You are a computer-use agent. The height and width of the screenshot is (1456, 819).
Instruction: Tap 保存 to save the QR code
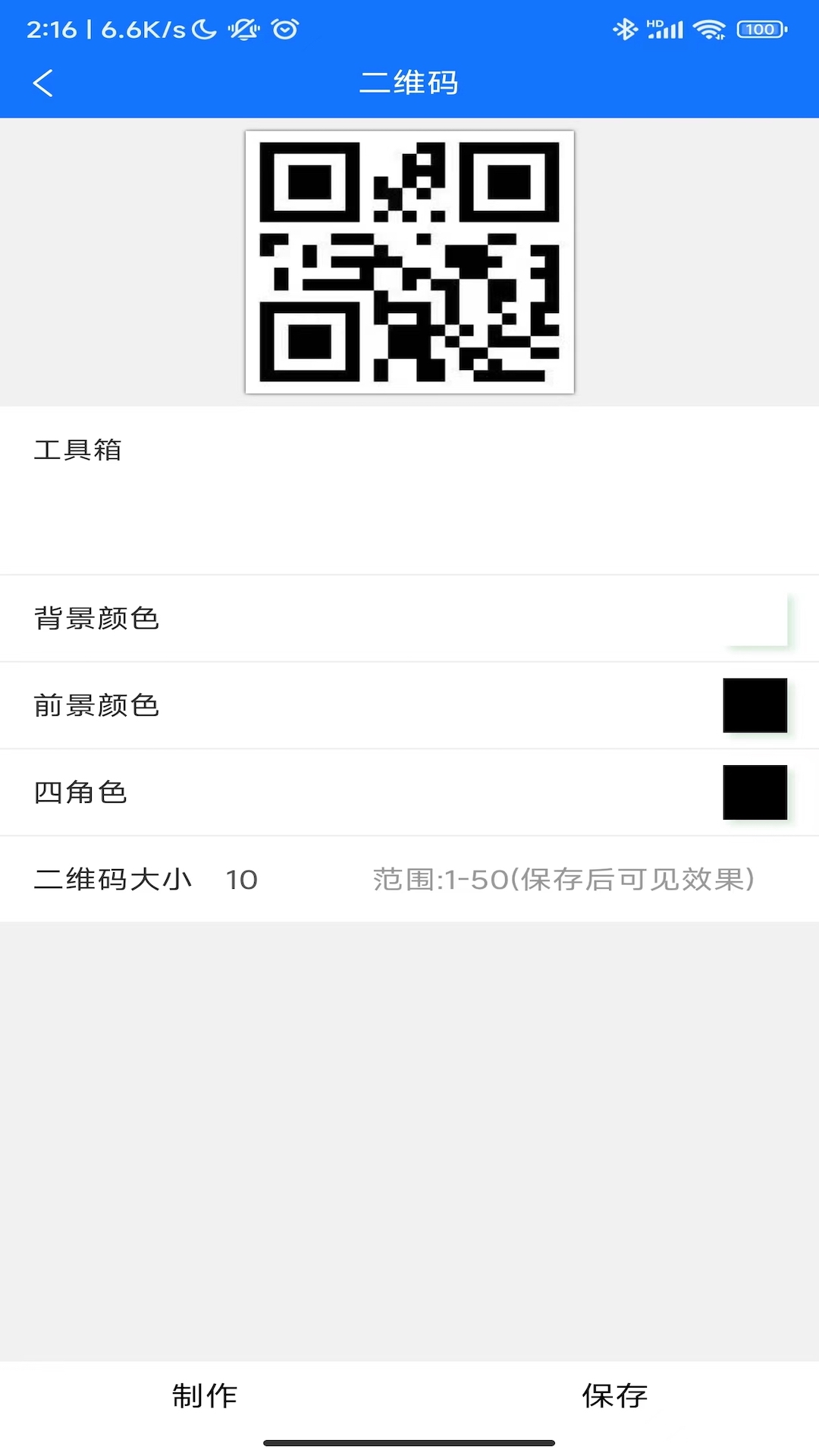click(x=614, y=1395)
